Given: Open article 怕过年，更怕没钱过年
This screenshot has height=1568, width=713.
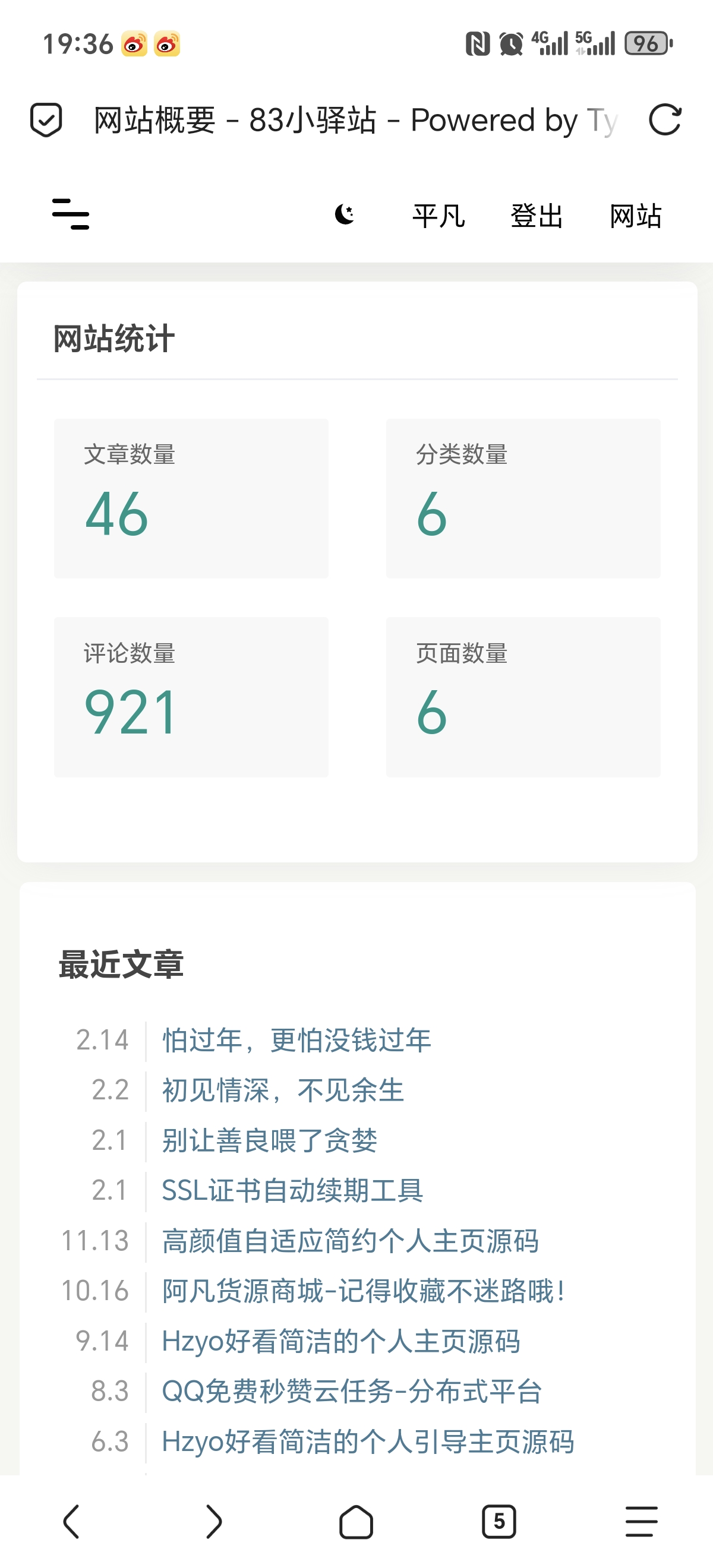Looking at the screenshot, I should tap(296, 1040).
